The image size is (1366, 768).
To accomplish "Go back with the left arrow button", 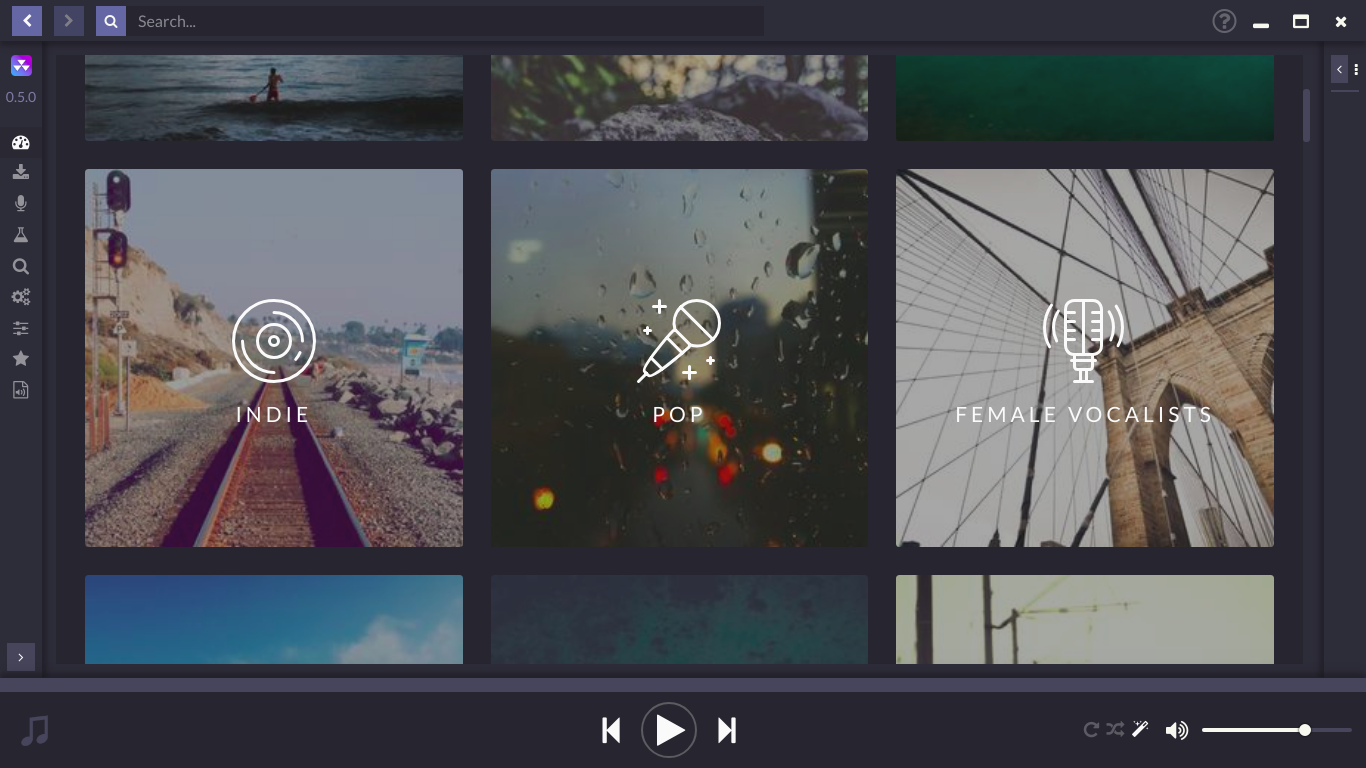I will pos(27,20).
